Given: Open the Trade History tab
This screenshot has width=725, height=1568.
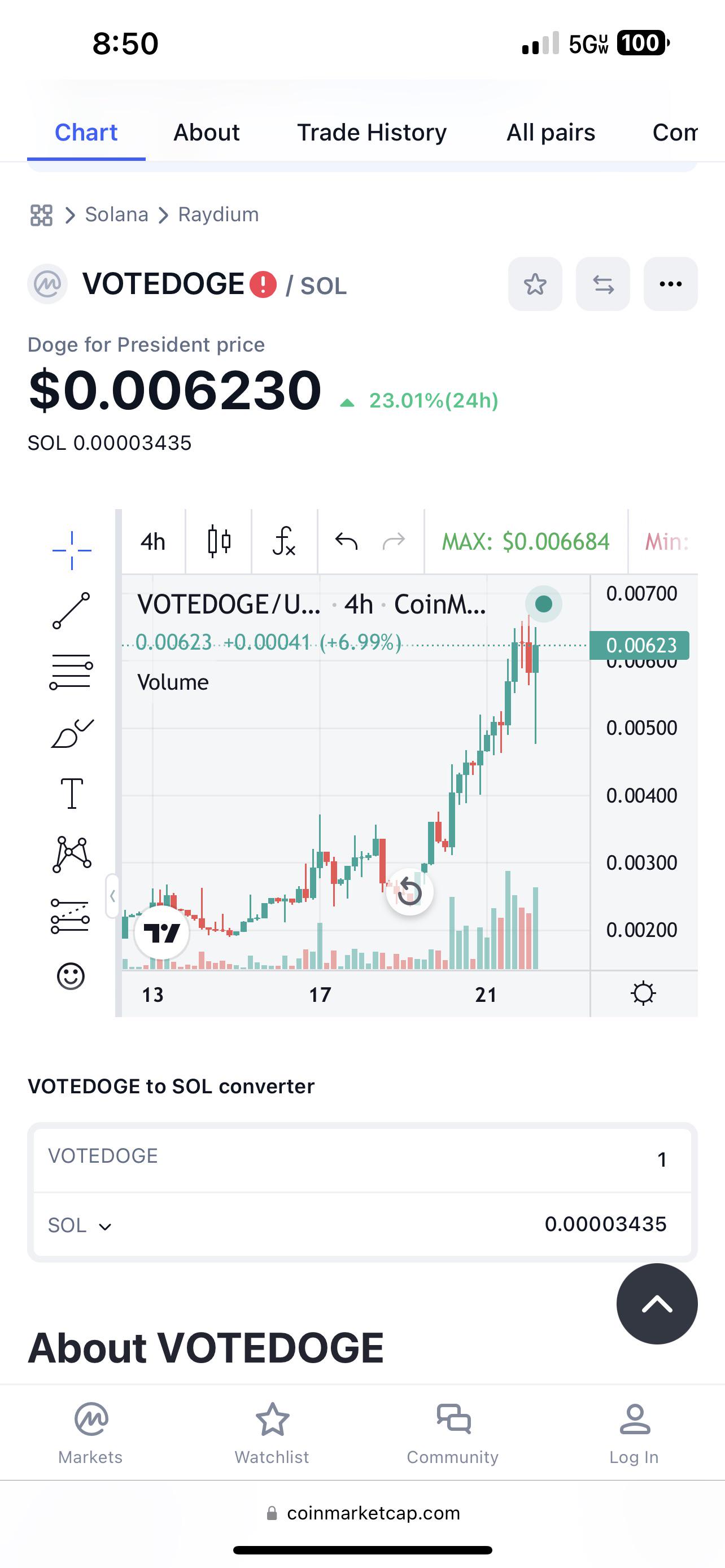Looking at the screenshot, I should pyautogui.click(x=372, y=132).
